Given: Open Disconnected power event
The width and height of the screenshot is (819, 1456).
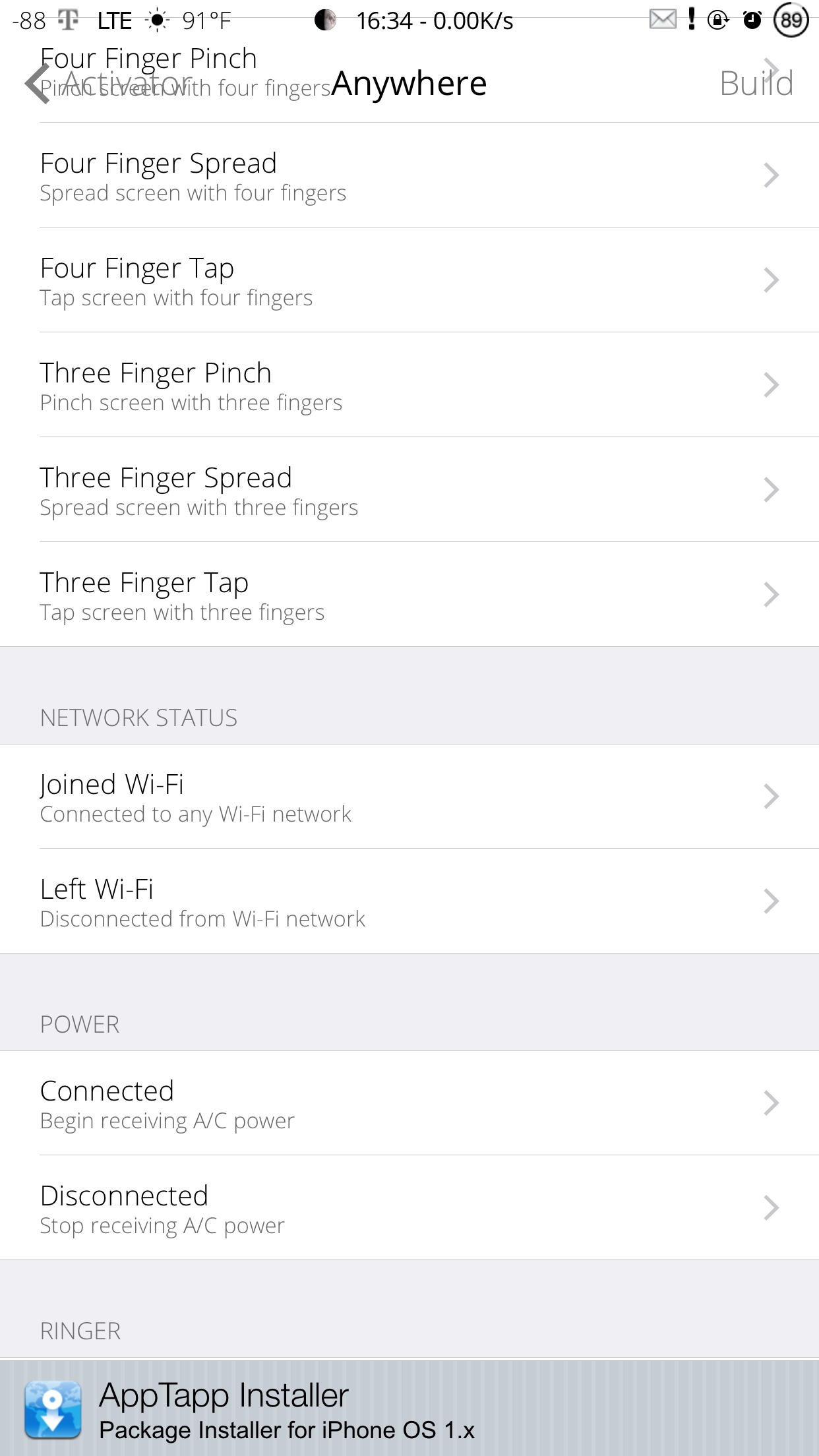Looking at the screenshot, I should [409, 1209].
